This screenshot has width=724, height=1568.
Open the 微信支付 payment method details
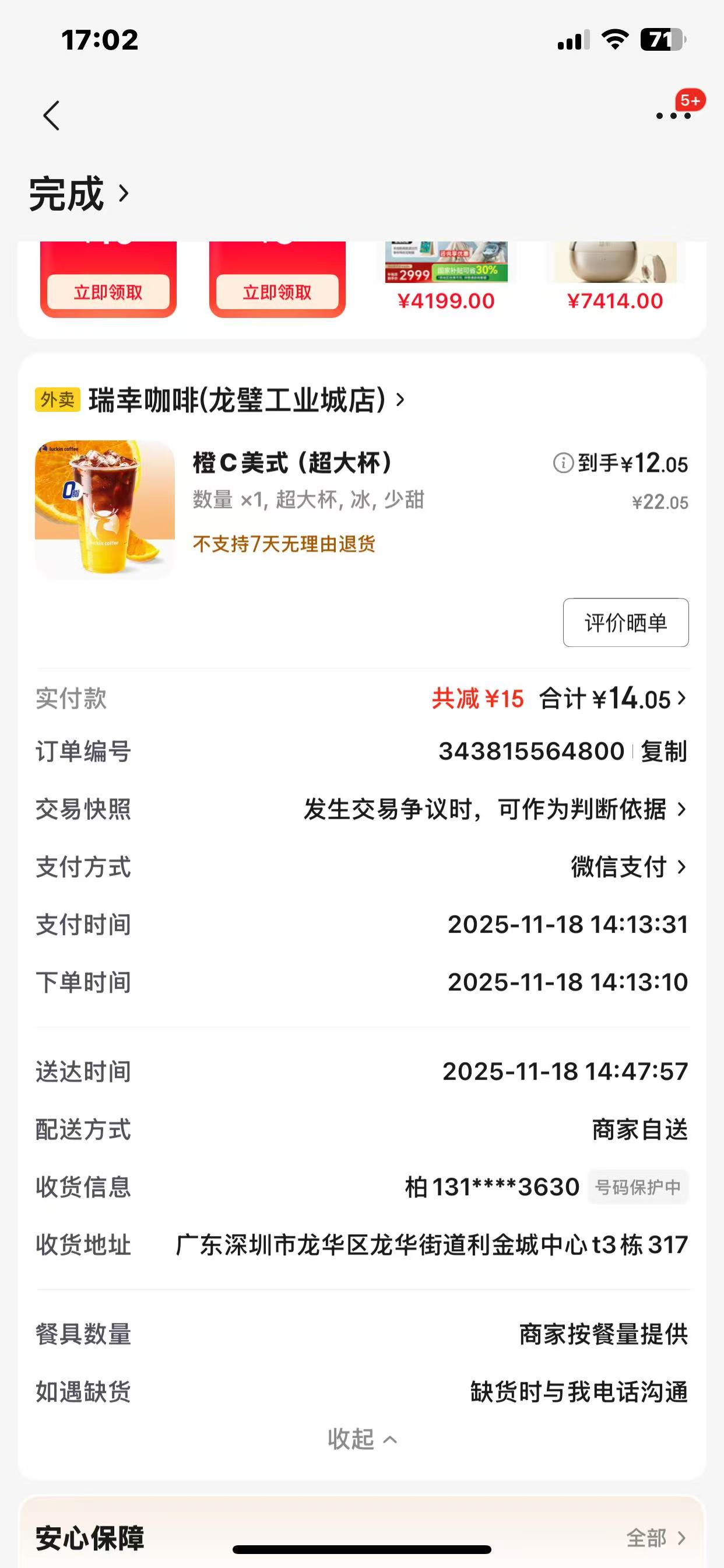tap(628, 867)
